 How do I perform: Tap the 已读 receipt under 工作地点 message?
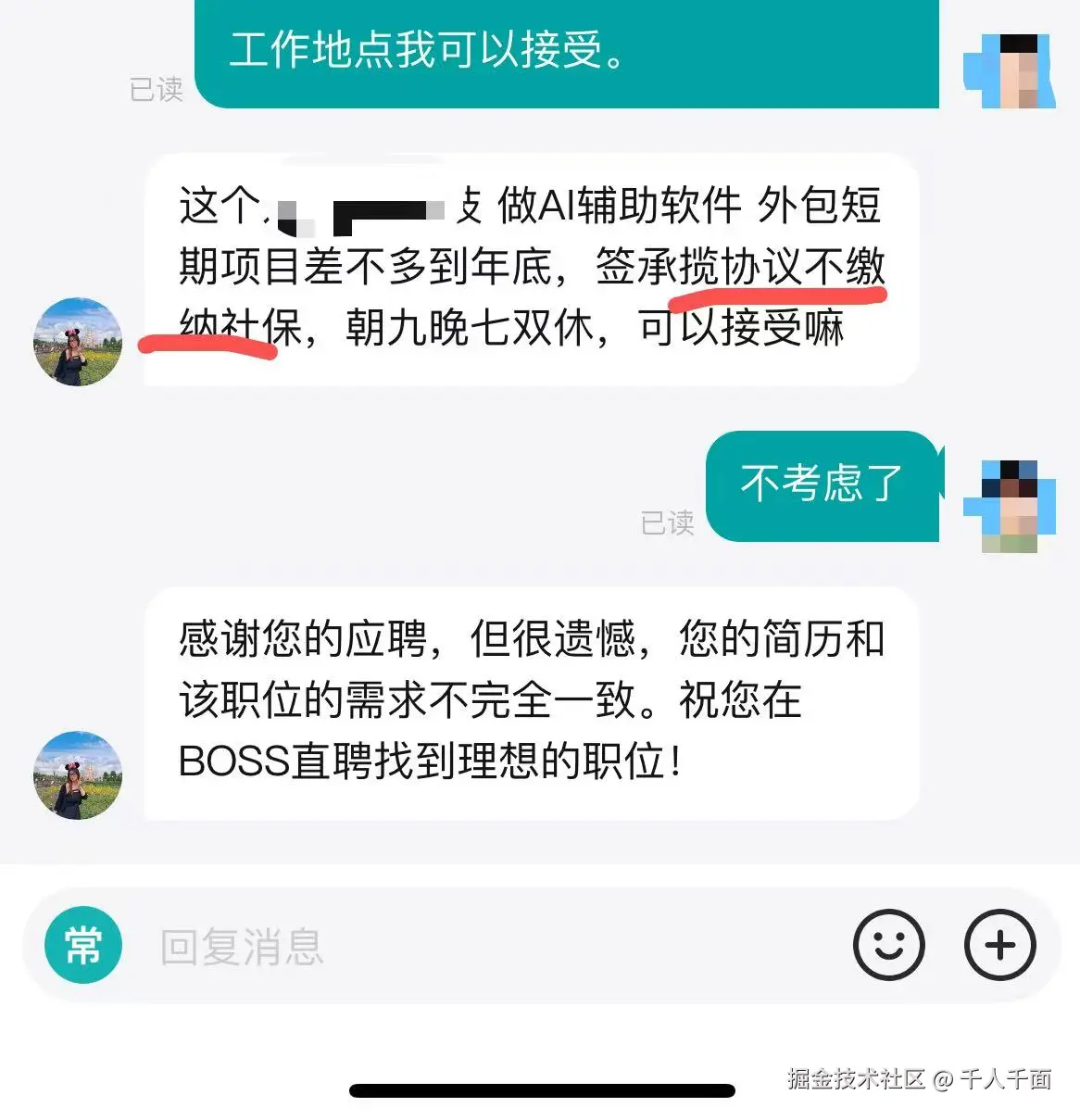click(156, 90)
